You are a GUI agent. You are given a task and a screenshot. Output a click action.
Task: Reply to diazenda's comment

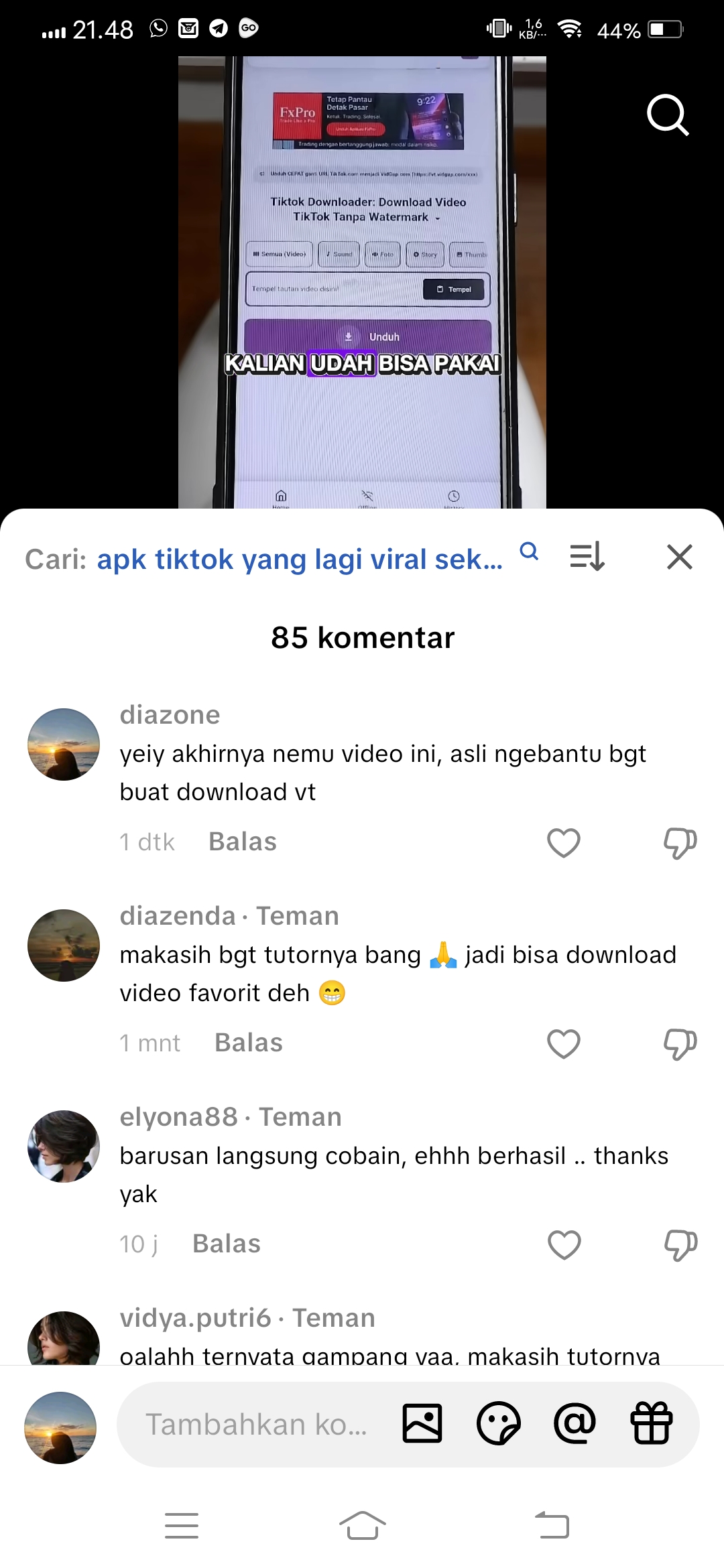[x=248, y=1043]
